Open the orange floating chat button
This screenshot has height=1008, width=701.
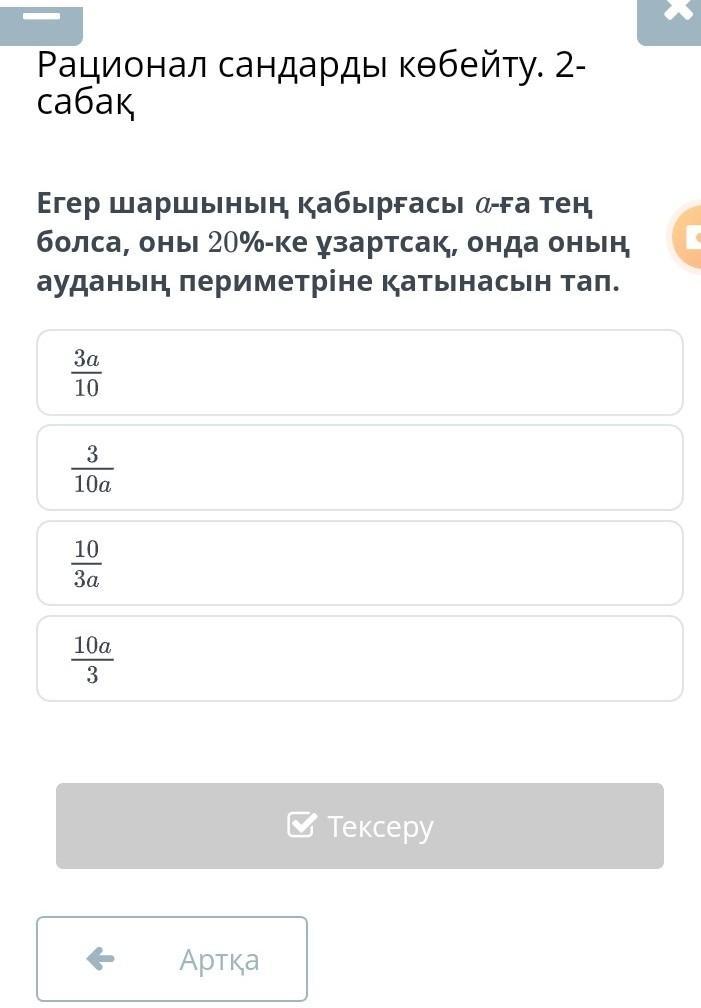687,237
